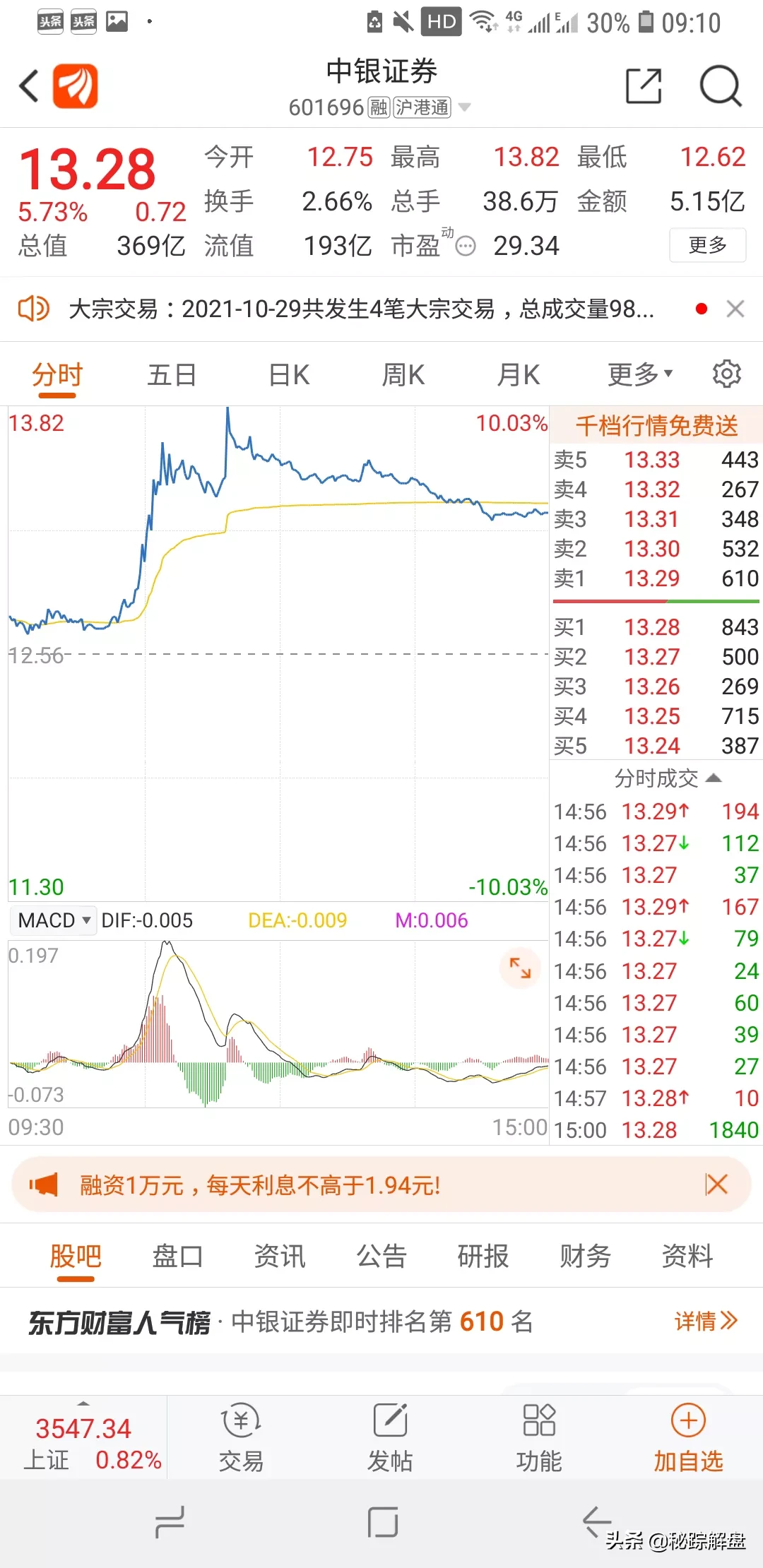Viewport: 763px width, 1568px height.
Task: Close the 融资1万元 promotion banner
Action: coord(716,1184)
